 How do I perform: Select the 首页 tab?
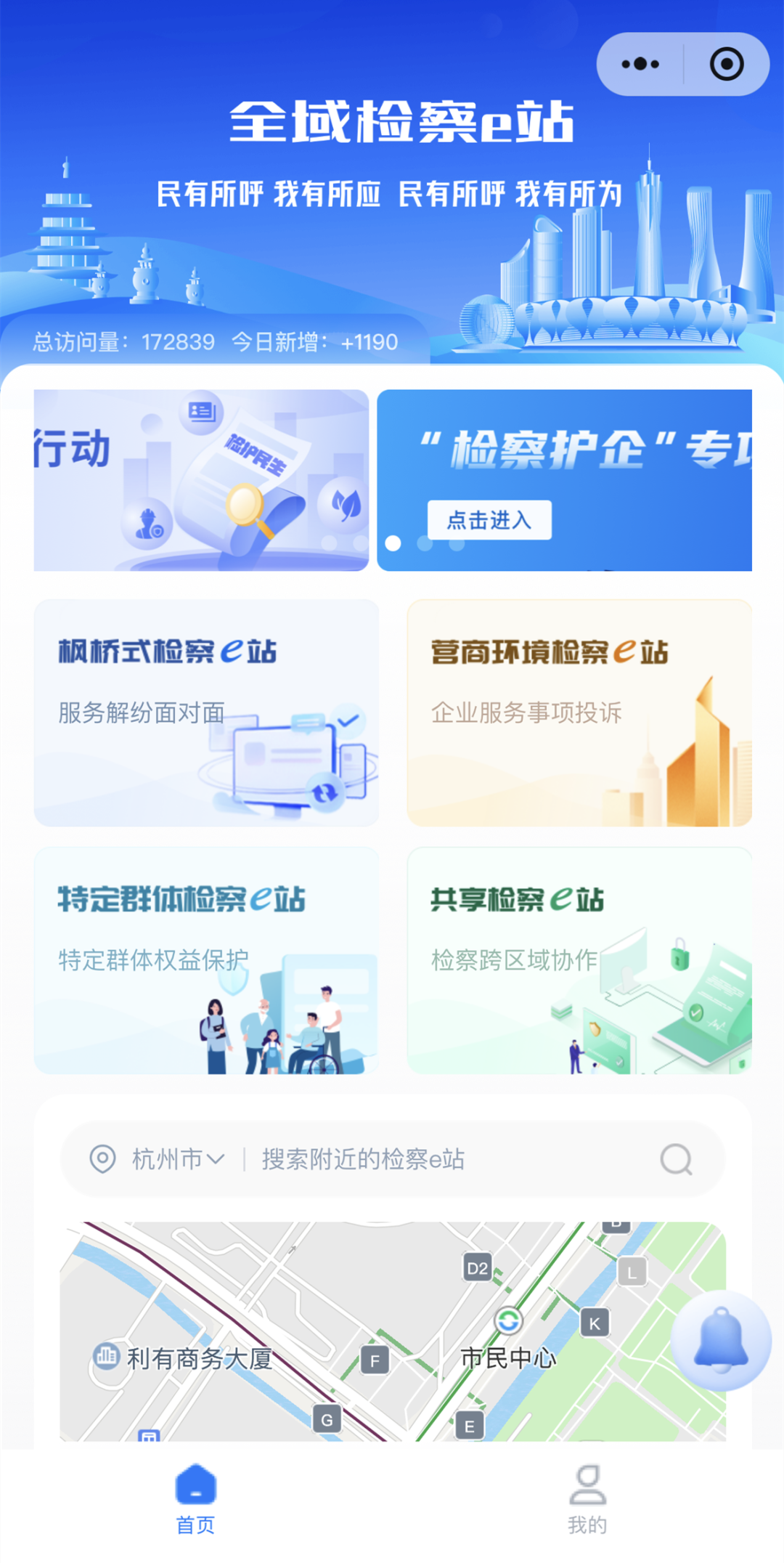tap(196, 1499)
